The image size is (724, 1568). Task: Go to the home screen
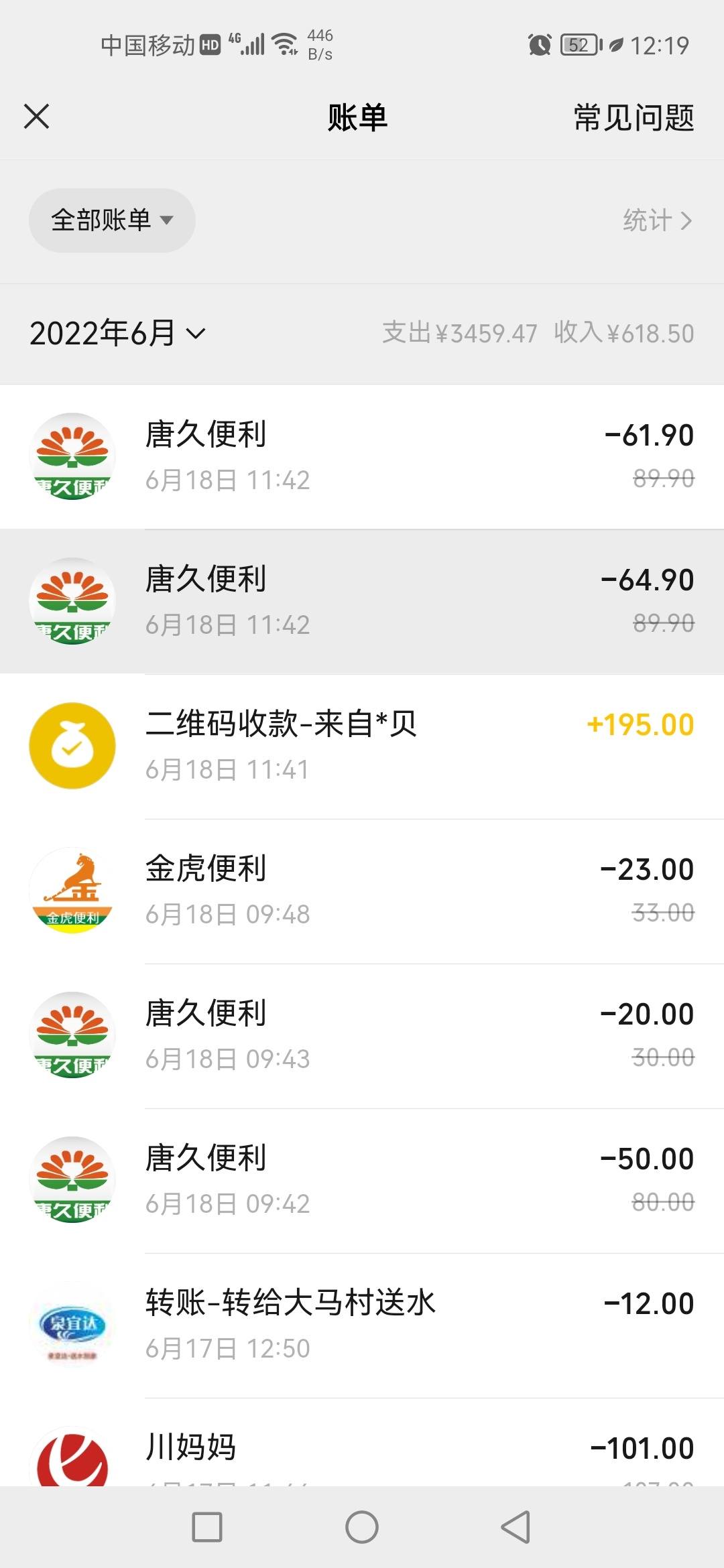click(x=362, y=1527)
